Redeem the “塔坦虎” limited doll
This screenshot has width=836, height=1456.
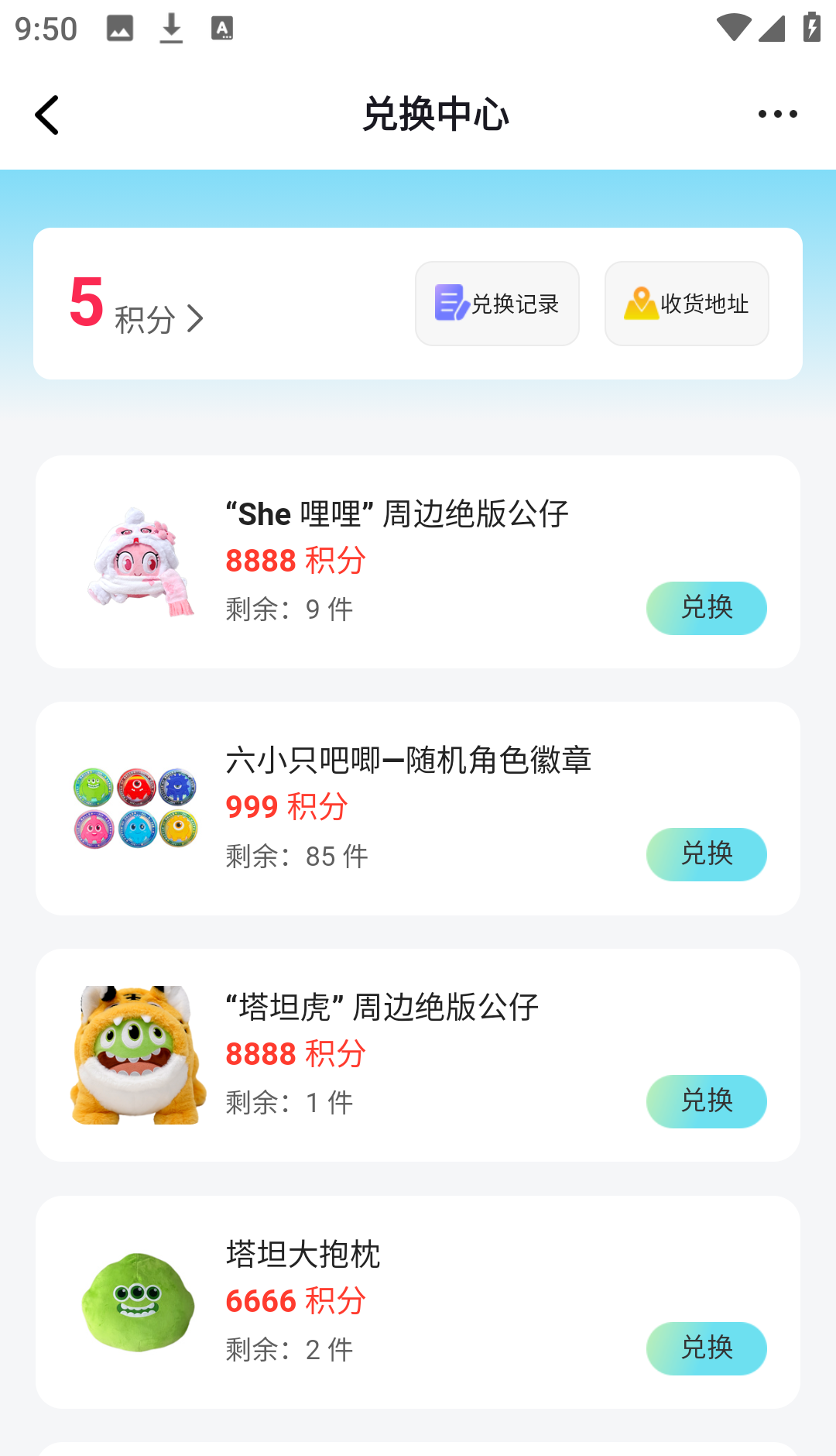click(706, 1101)
